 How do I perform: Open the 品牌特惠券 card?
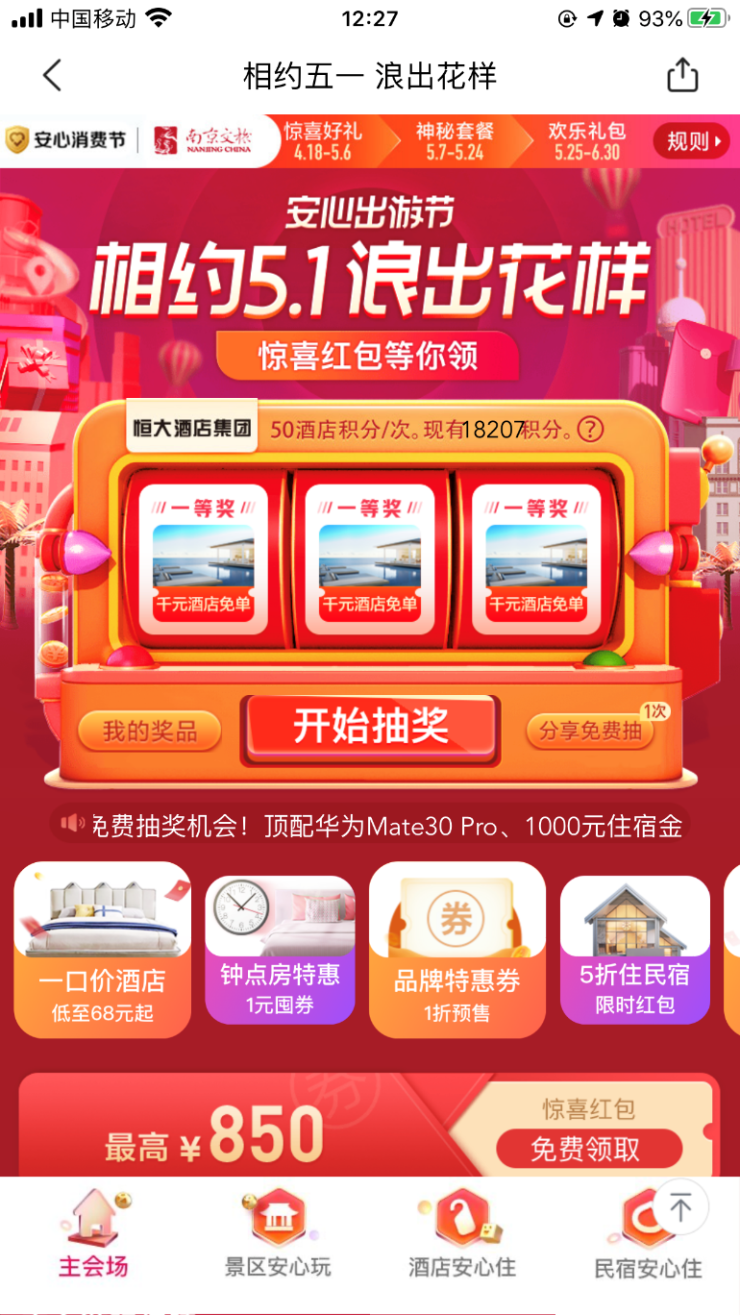(x=457, y=949)
